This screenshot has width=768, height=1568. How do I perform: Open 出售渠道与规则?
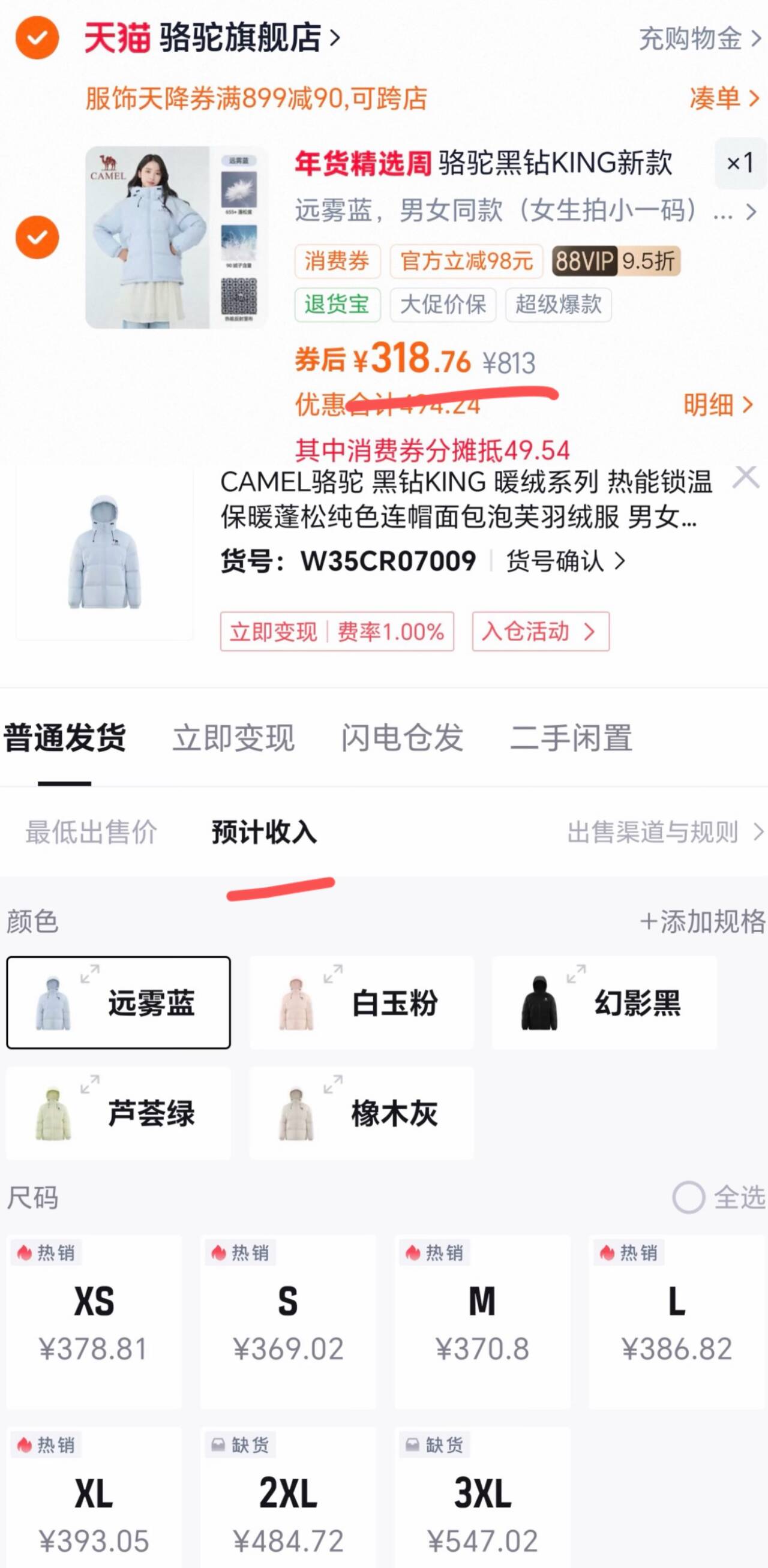[x=665, y=832]
